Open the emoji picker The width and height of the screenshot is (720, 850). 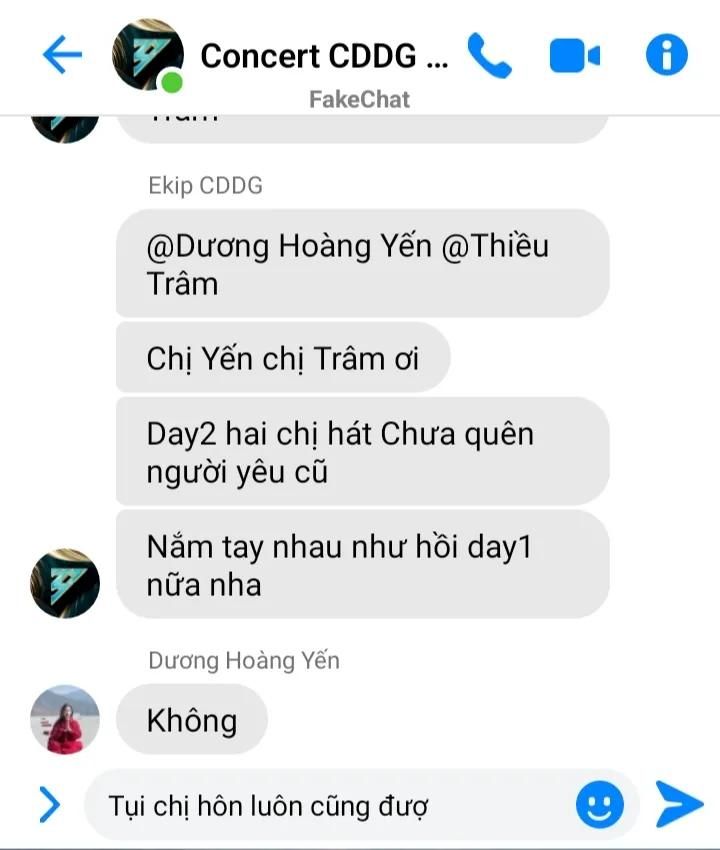(x=599, y=804)
